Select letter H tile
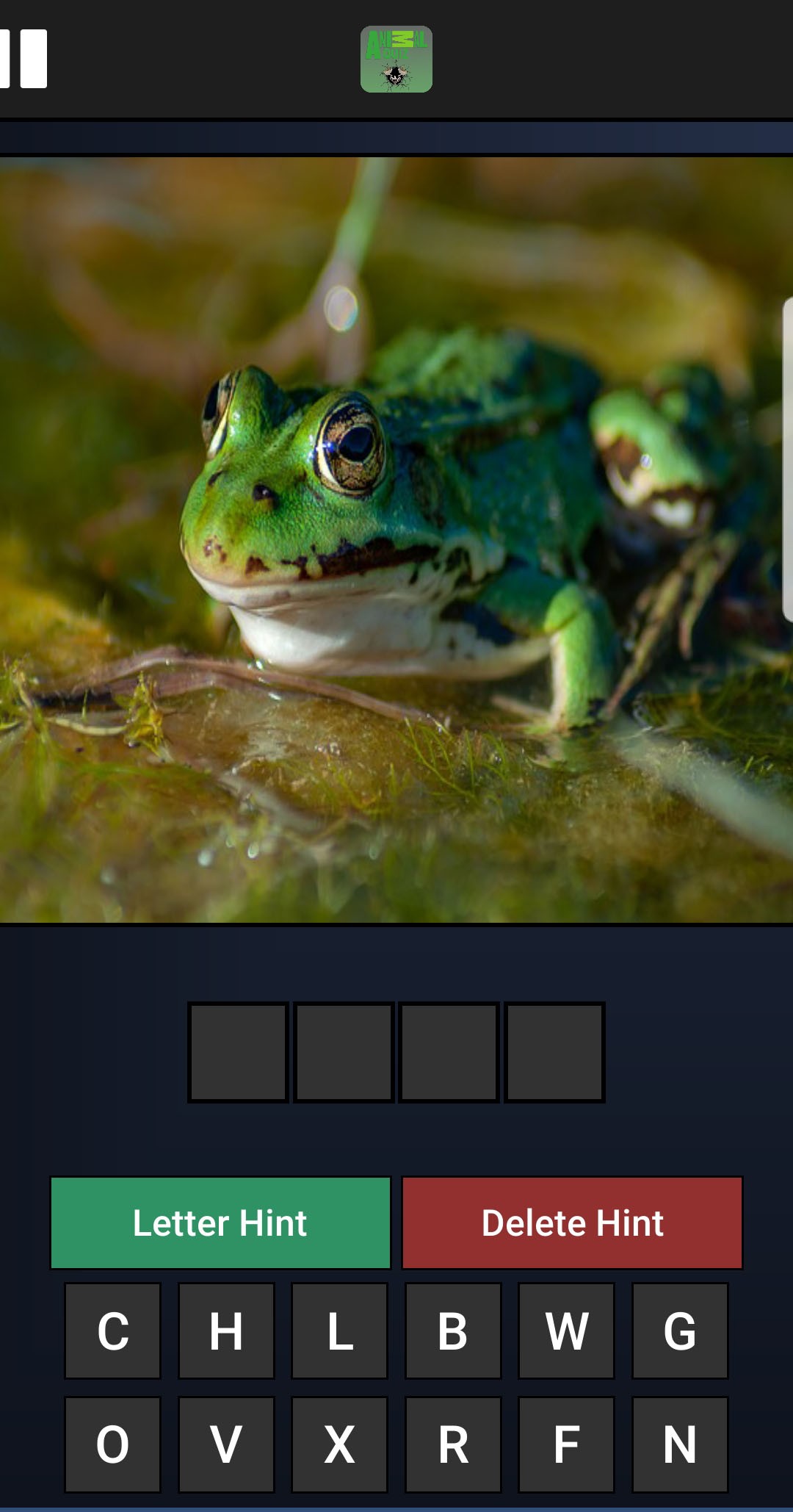The width and height of the screenshot is (793, 1512). [226, 1331]
